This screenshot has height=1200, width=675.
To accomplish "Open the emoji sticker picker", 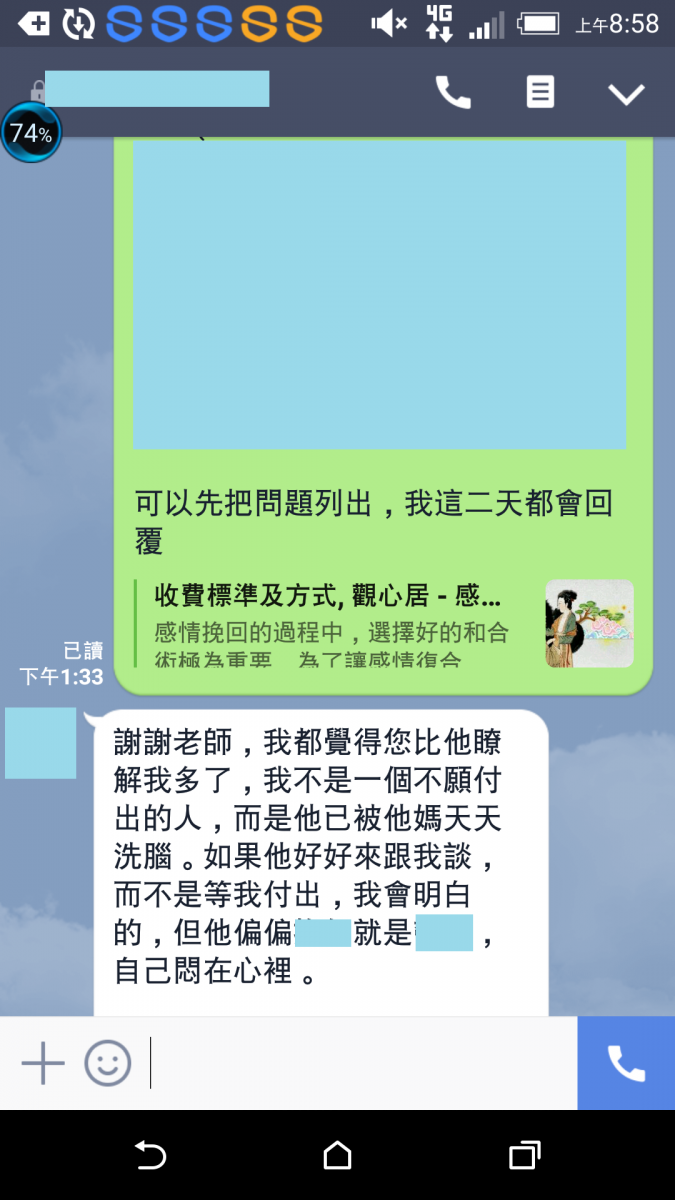I will (x=107, y=1063).
